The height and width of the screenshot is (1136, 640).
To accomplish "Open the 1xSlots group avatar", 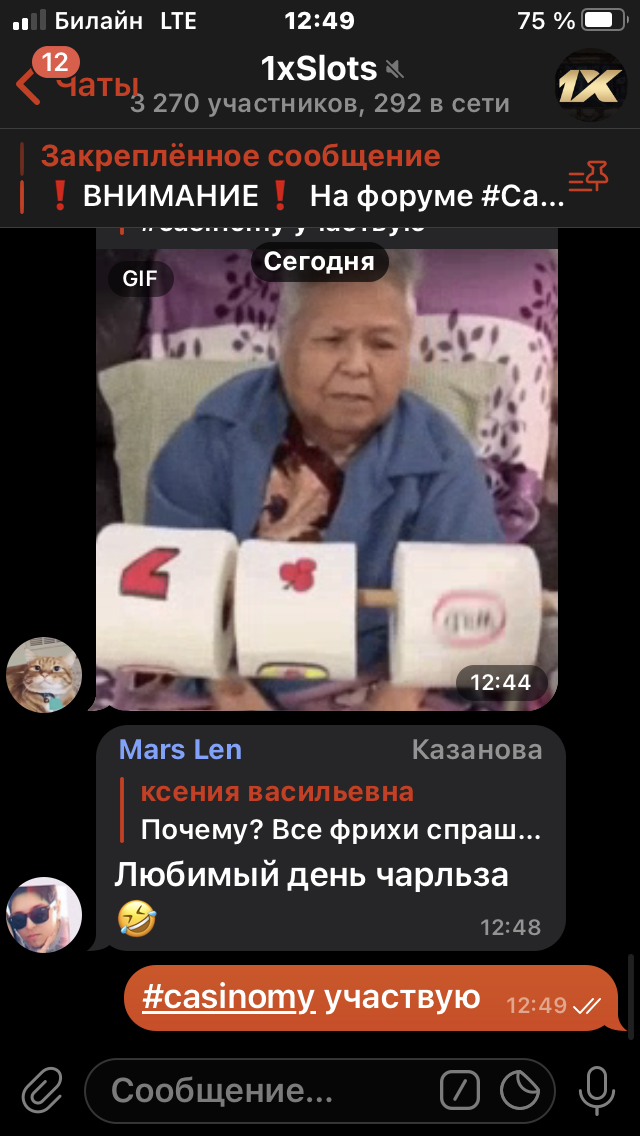I will pyautogui.click(x=590, y=86).
